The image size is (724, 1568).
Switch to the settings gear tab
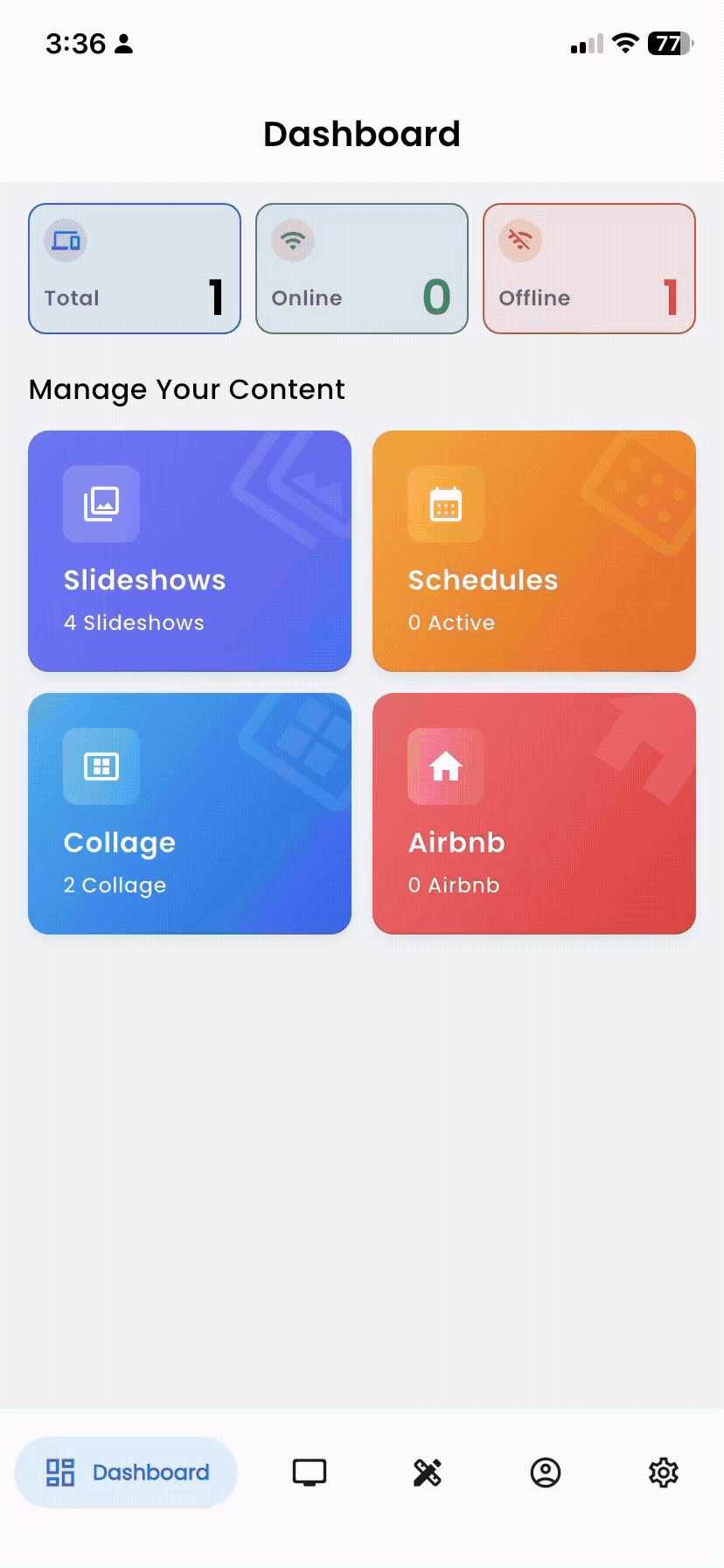click(x=664, y=1473)
